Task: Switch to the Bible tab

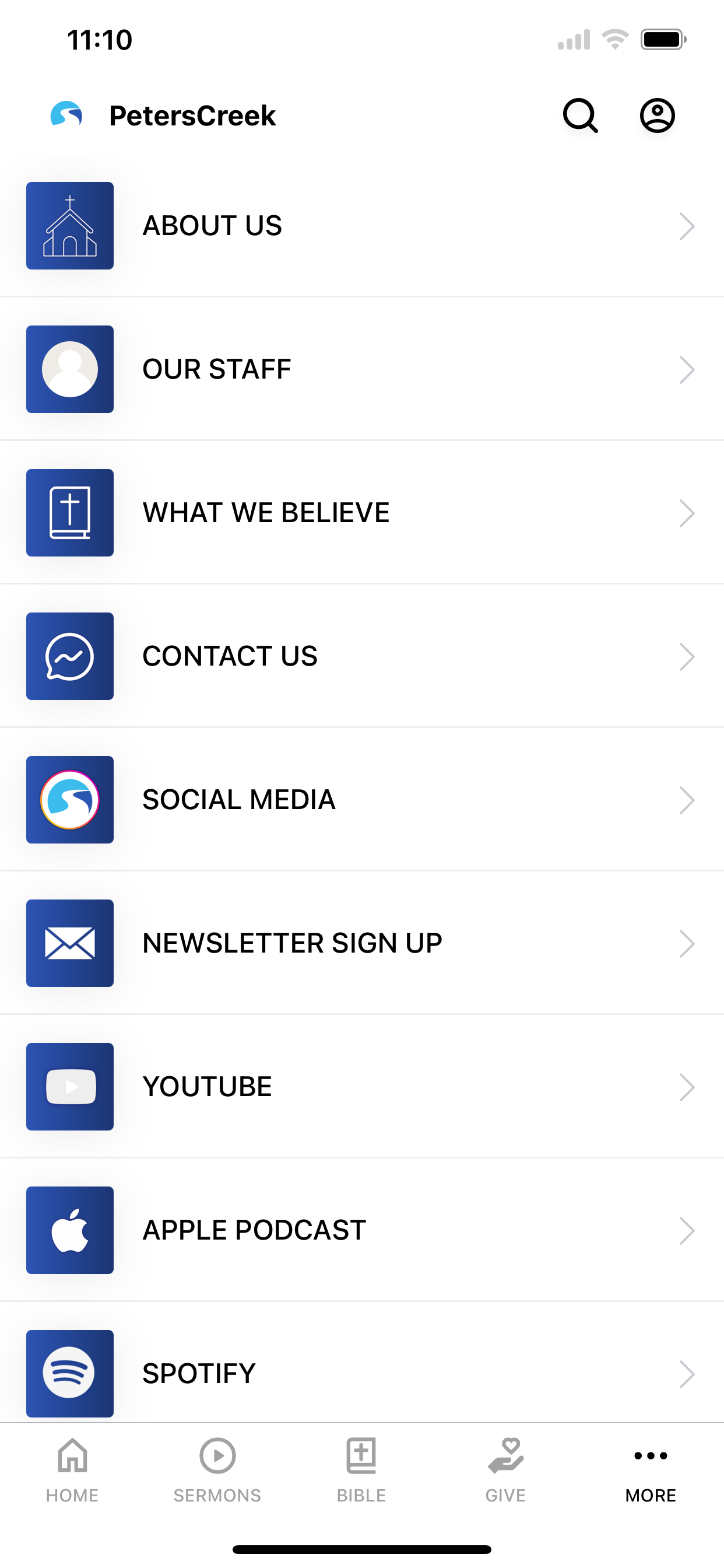Action: [x=361, y=1470]
